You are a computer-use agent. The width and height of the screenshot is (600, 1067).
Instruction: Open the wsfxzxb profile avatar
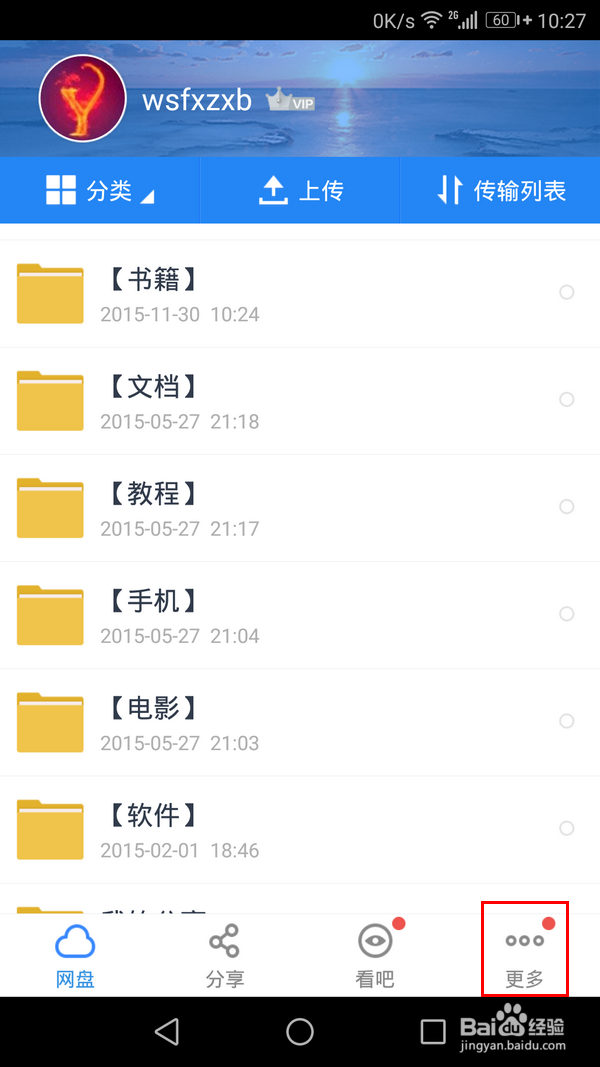pos(82,98)
